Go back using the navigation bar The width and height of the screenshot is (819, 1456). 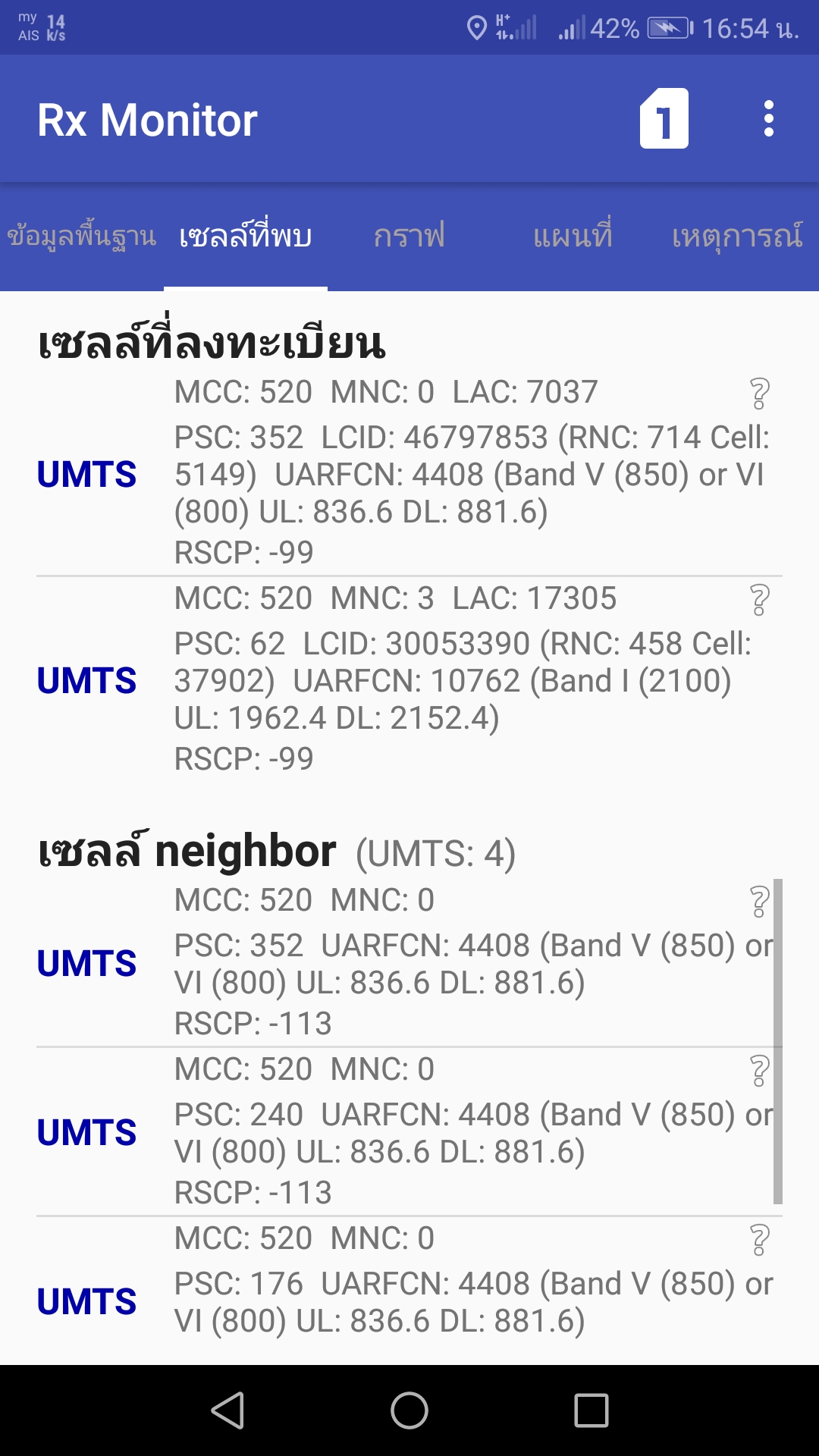pyautogui.click(x=227, y=1410)
